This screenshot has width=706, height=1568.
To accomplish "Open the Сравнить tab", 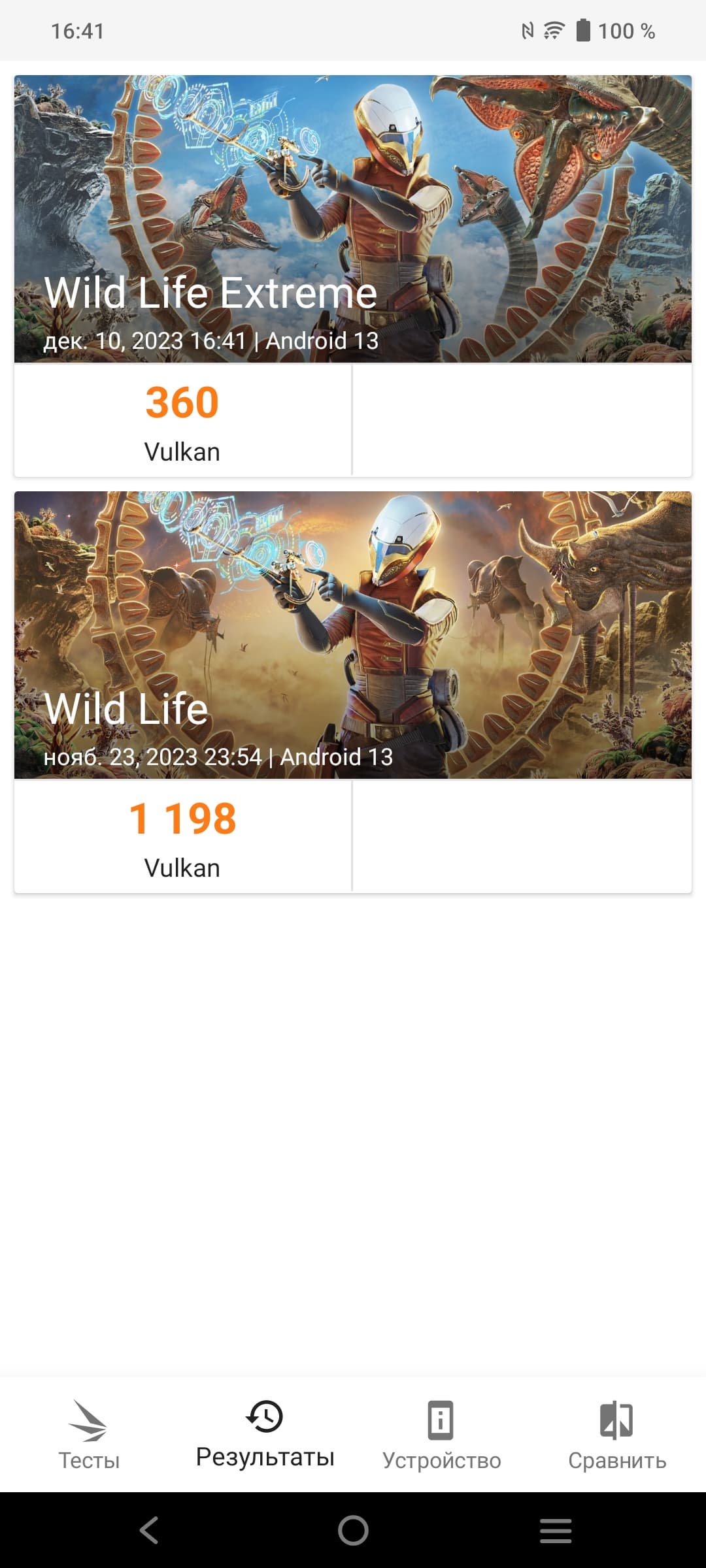I will (x=617, y=1433).
